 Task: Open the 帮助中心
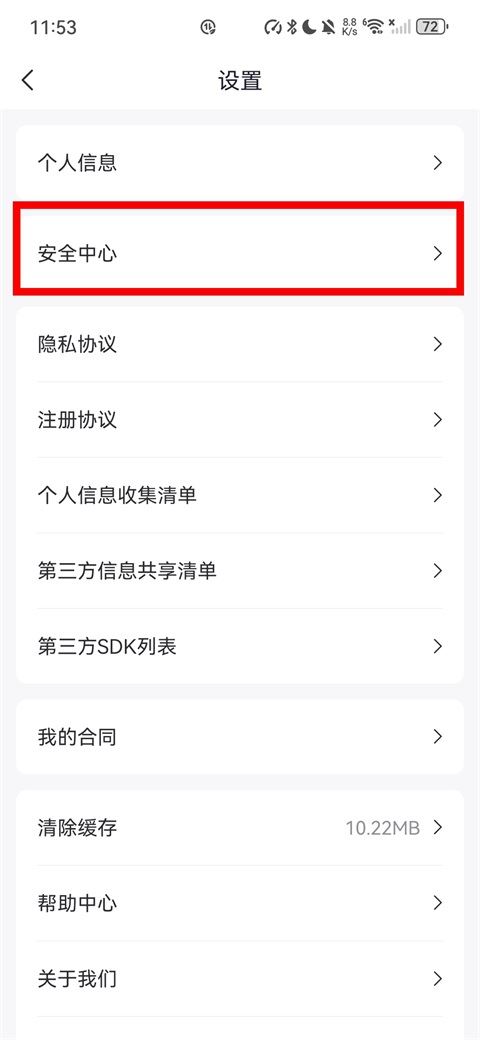240,903
